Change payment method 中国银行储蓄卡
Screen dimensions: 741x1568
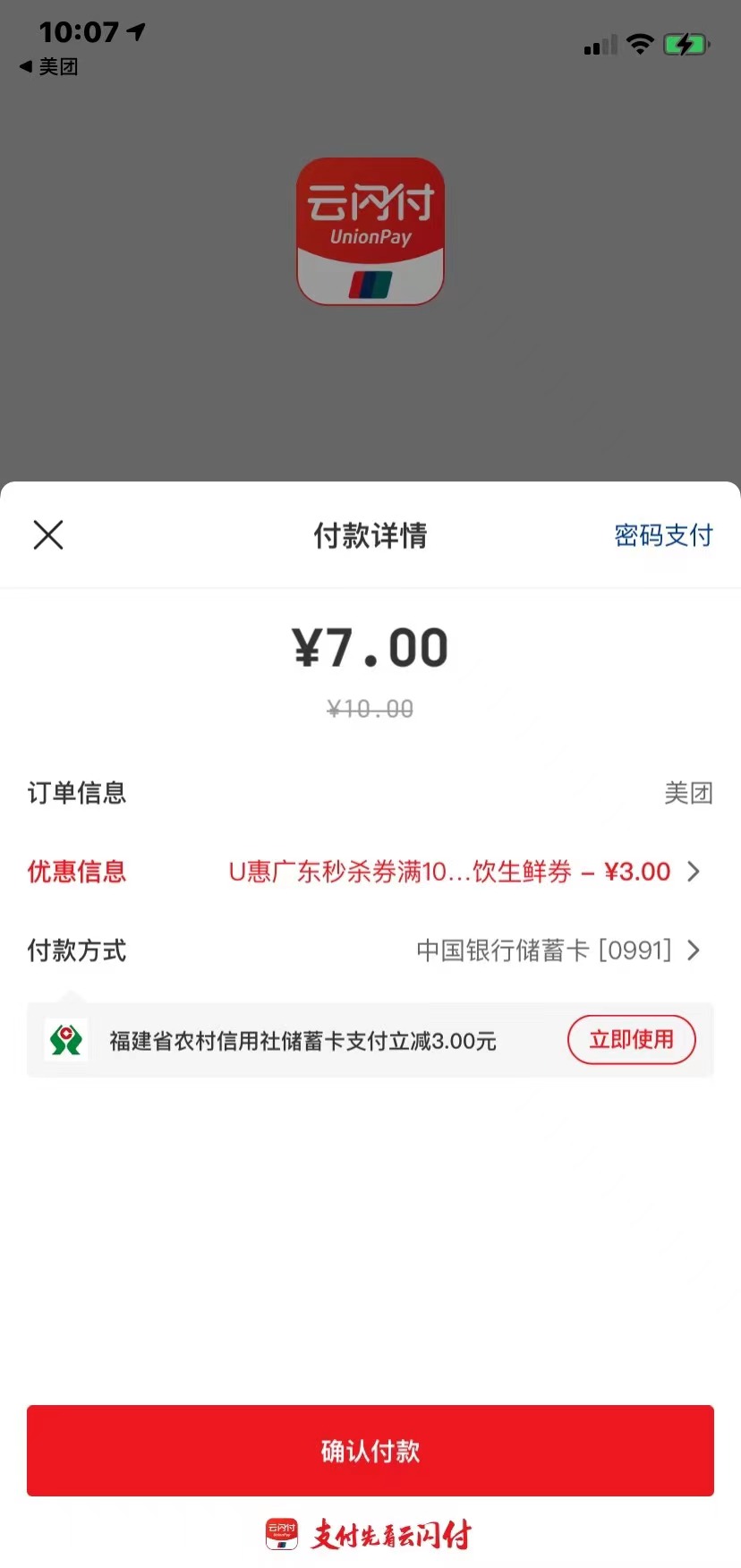click(x=557, y=950)
